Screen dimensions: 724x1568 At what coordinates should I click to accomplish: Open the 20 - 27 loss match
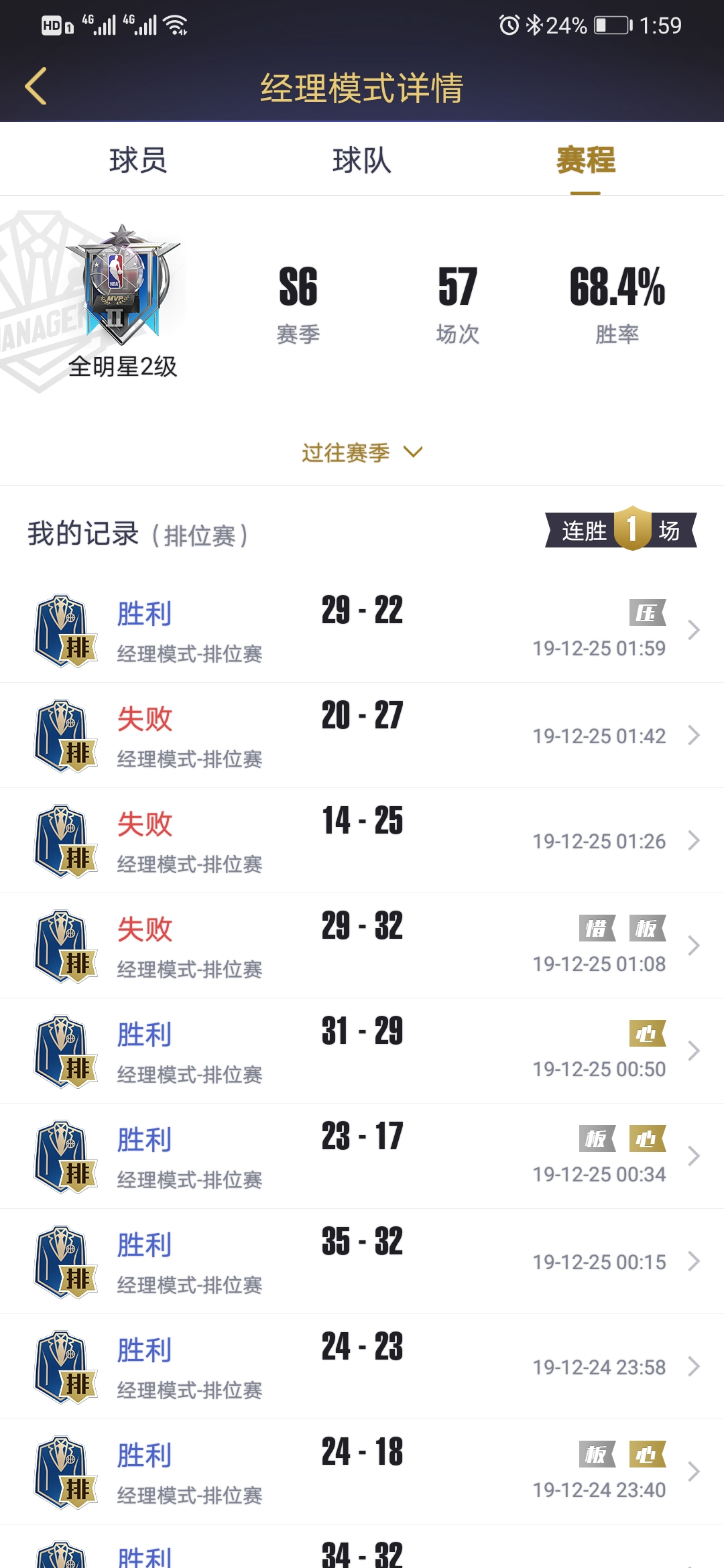[362, 735]
